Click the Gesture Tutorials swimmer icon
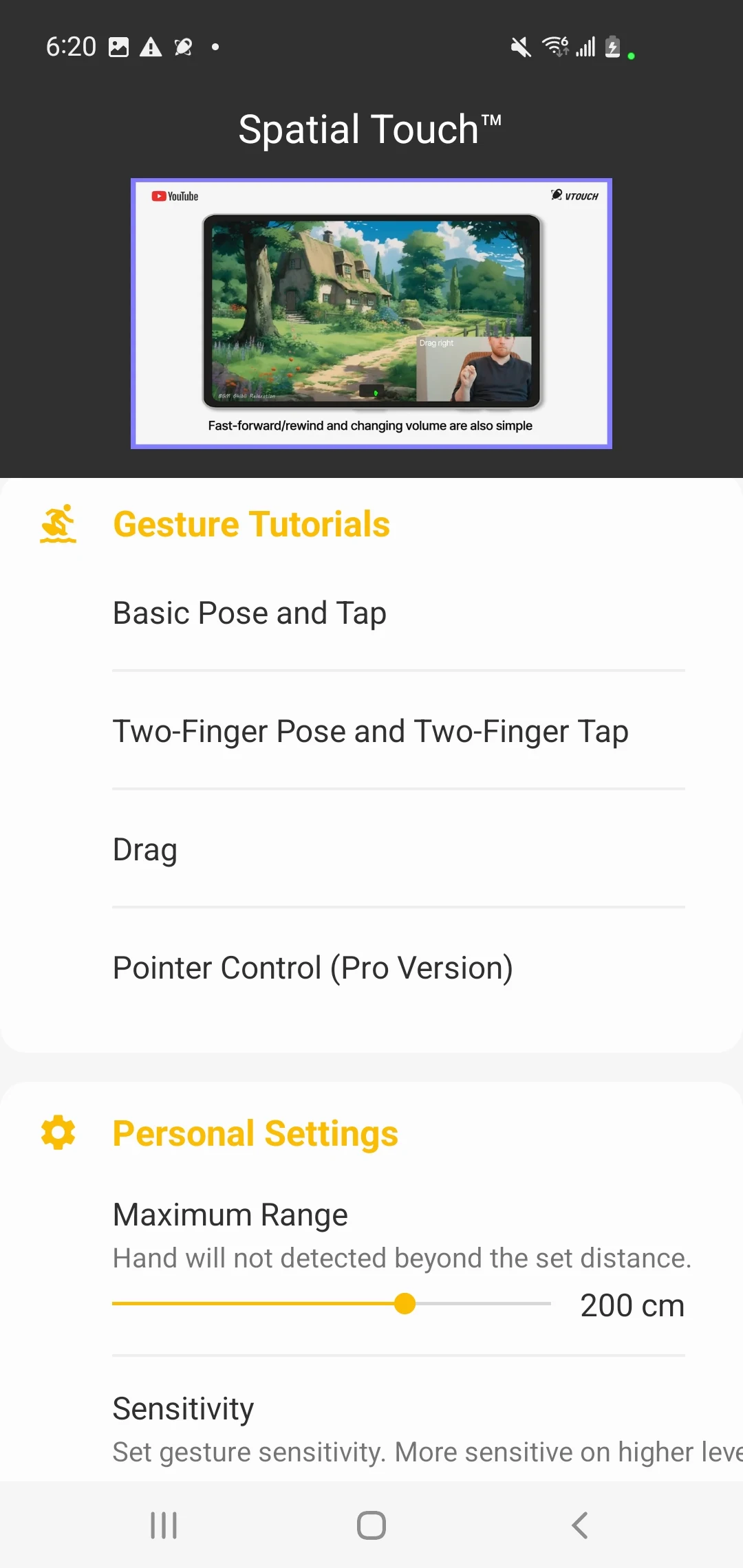Viewport: 743px width, 1568px height. pyautogui.click(x=58, y=523)
